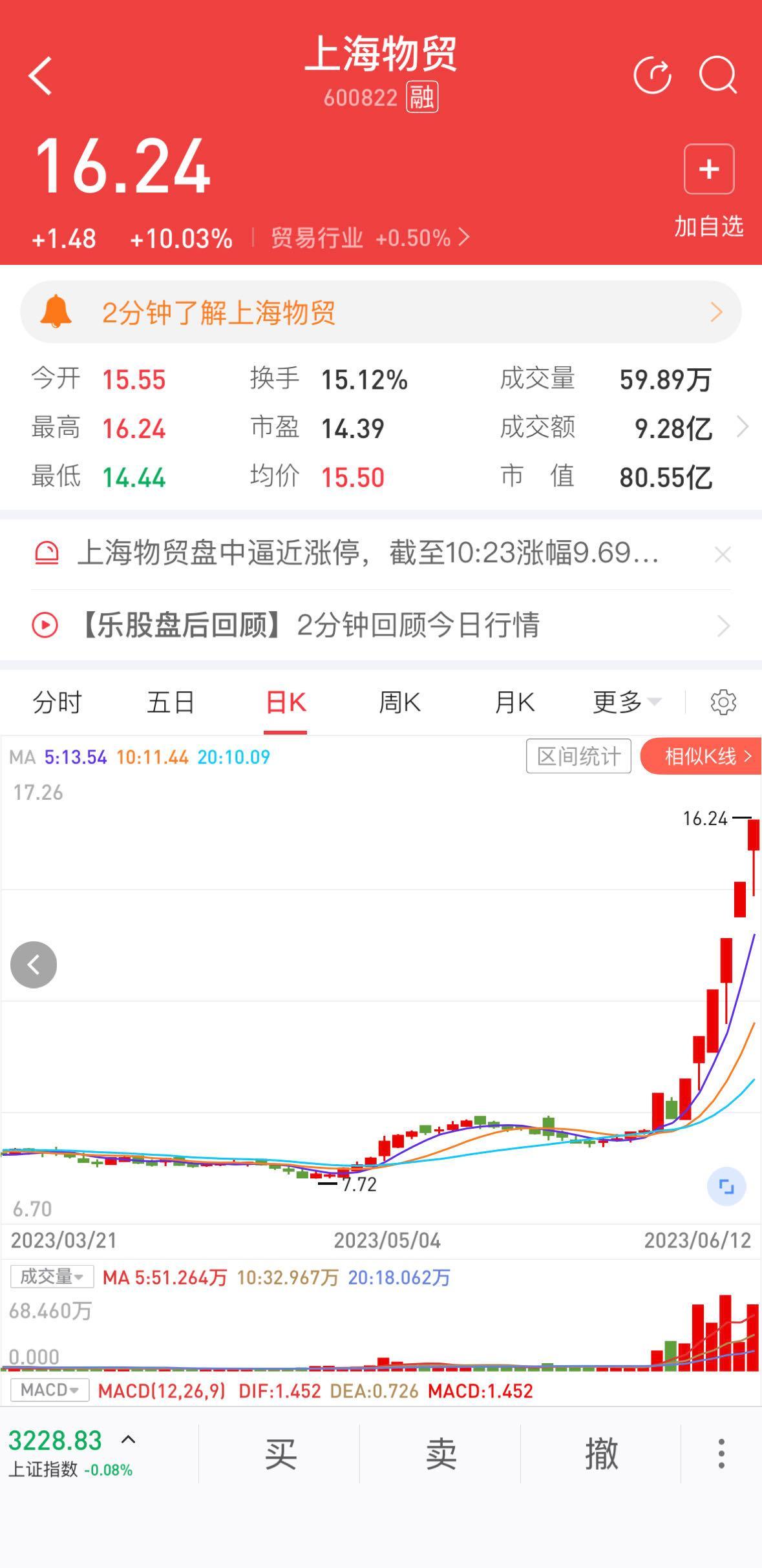Open the three-dot more menu
This screenshot has height=1568, width=762.
click(721, 1454)
